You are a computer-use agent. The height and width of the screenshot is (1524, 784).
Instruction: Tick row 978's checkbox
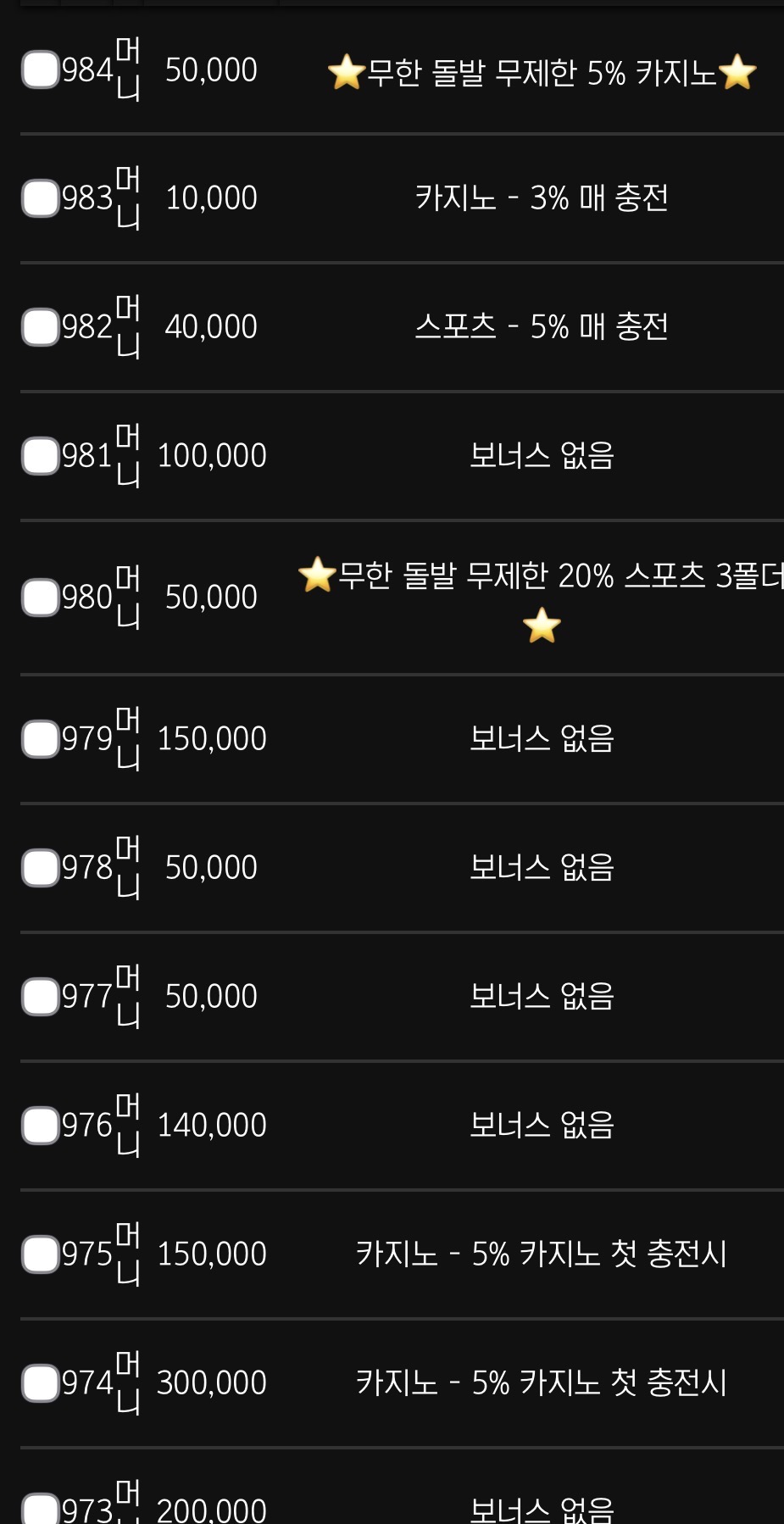[x=40, y=868]
